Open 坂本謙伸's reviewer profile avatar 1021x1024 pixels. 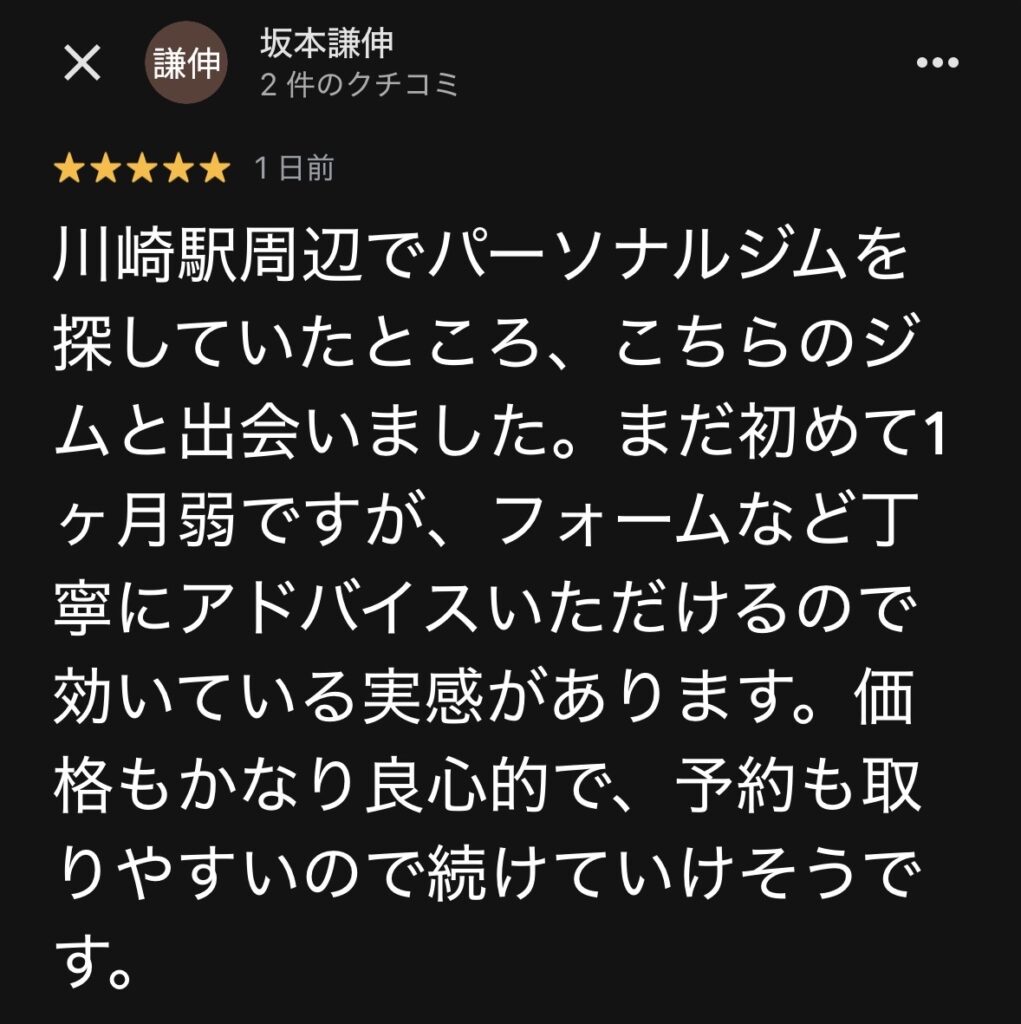tap(186, 63)
